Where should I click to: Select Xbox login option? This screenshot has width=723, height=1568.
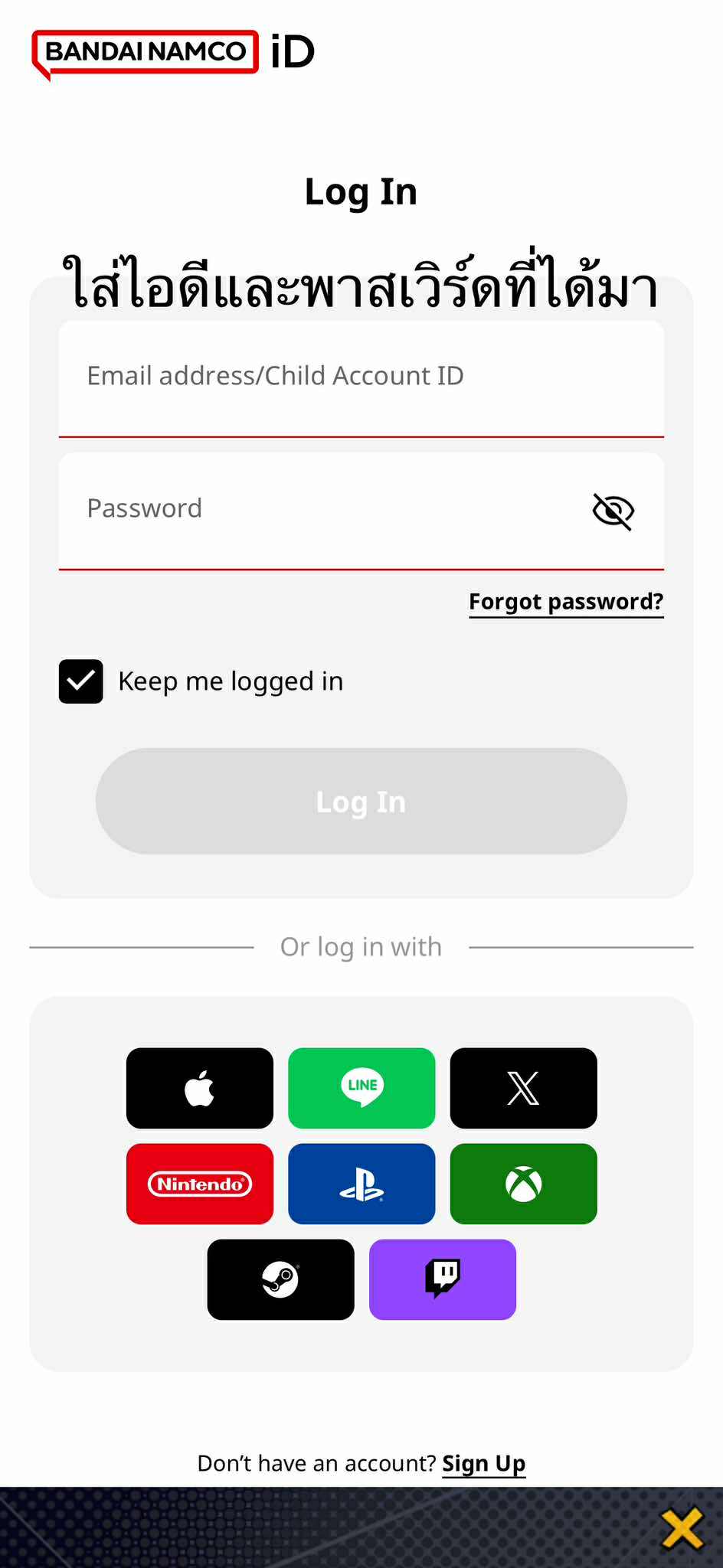tap(523, 1184)
